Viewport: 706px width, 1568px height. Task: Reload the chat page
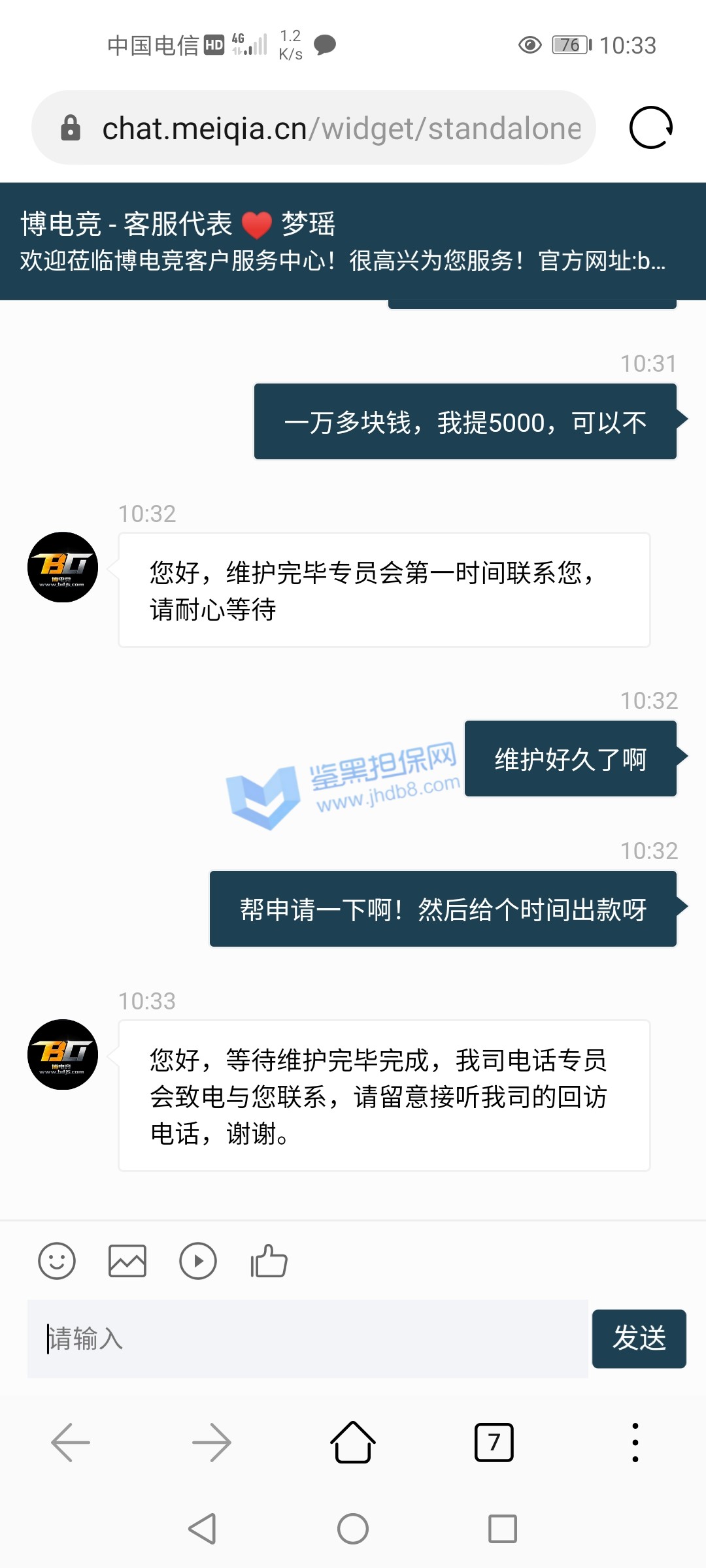pyautogui.click(x=650, y=128)
